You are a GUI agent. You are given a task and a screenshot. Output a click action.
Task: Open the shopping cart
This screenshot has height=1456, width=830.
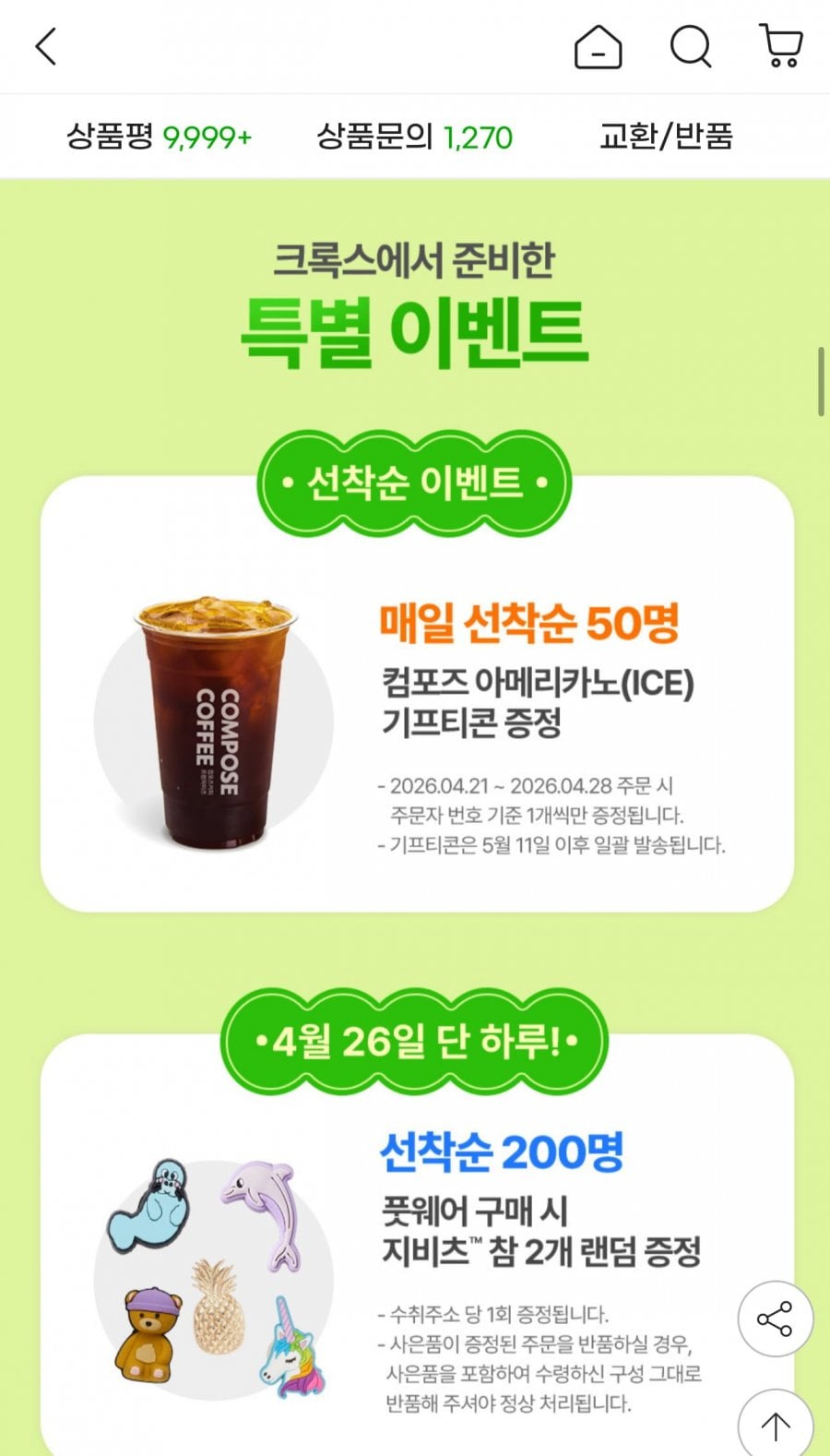tap(781, 46)
